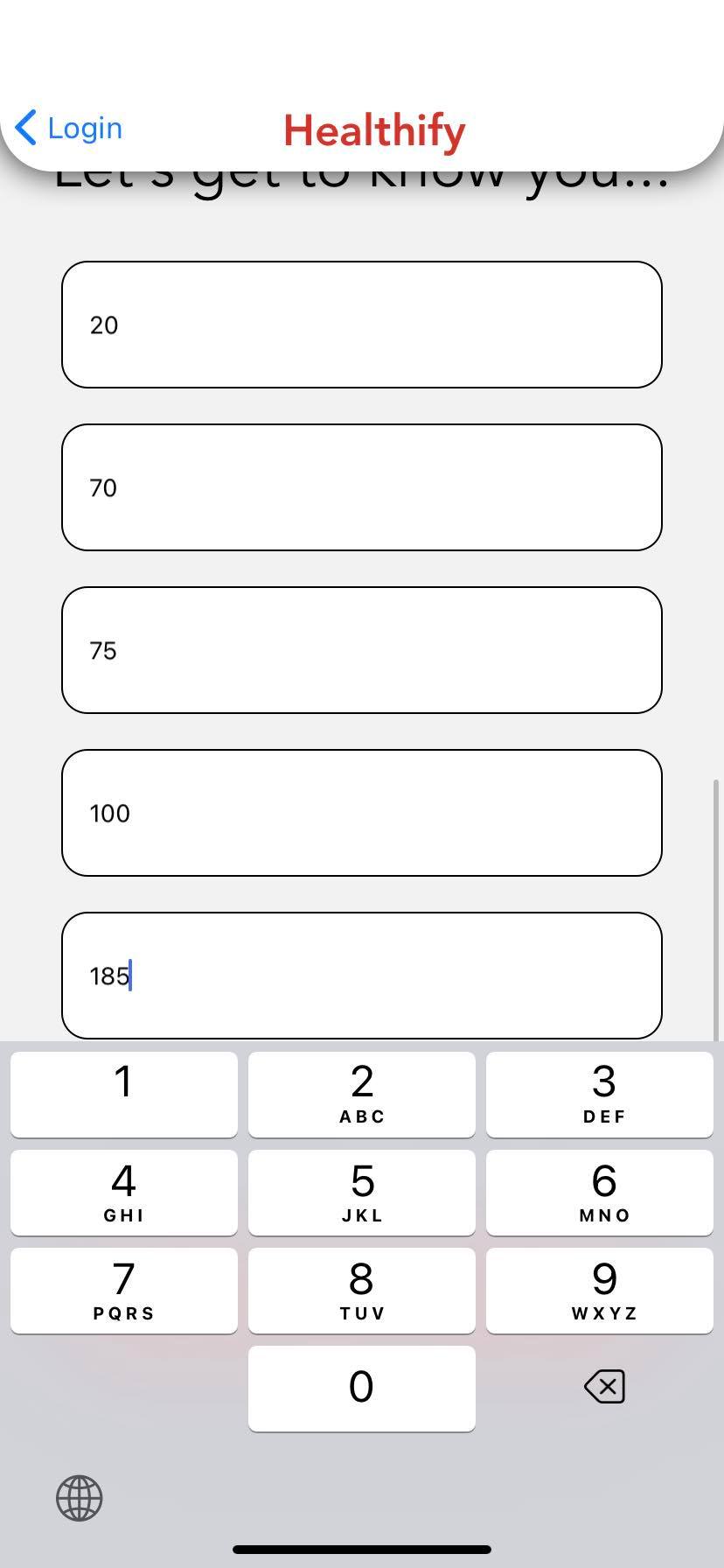Tap the back chevron next to Login
This screenshot has height=1568, width=724.
[25, 128]
